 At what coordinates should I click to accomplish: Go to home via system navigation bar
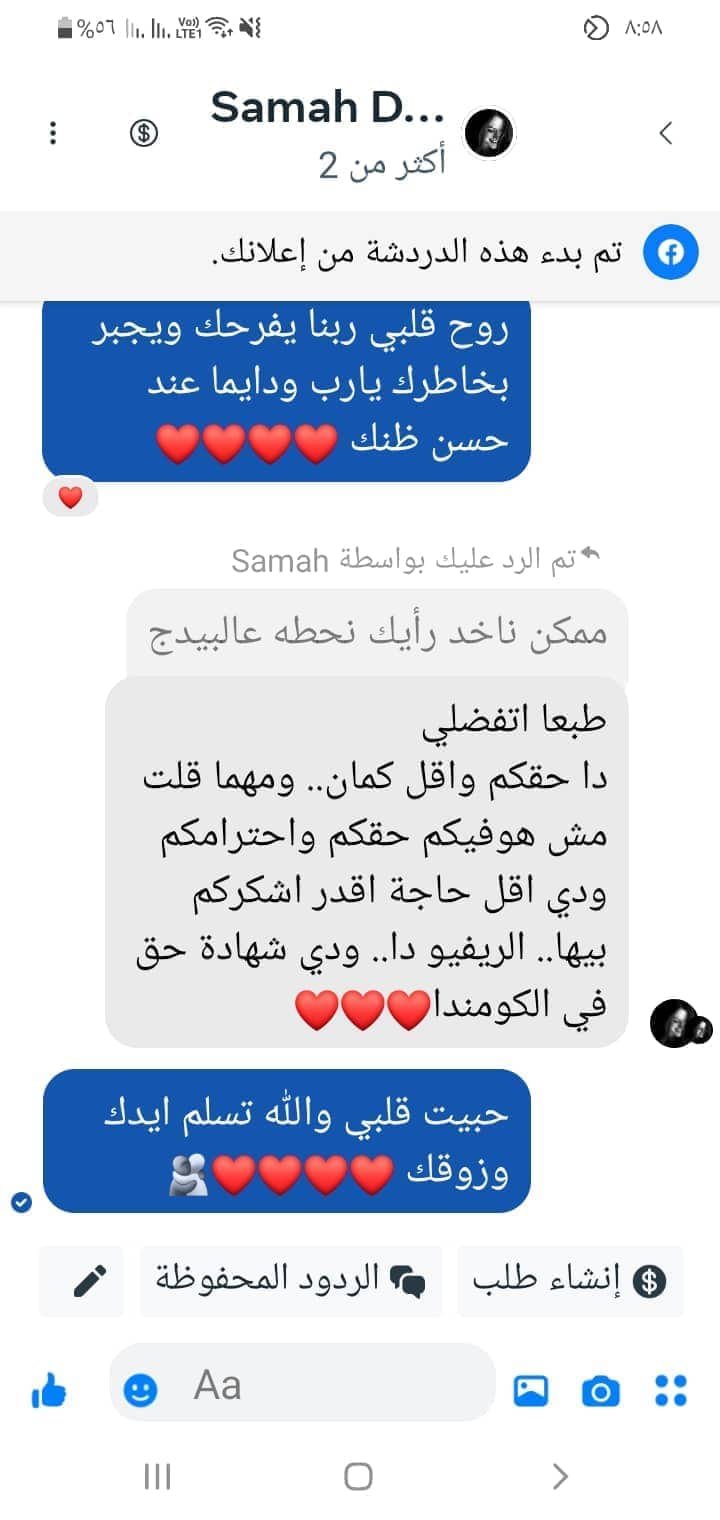coord(358,1476)
